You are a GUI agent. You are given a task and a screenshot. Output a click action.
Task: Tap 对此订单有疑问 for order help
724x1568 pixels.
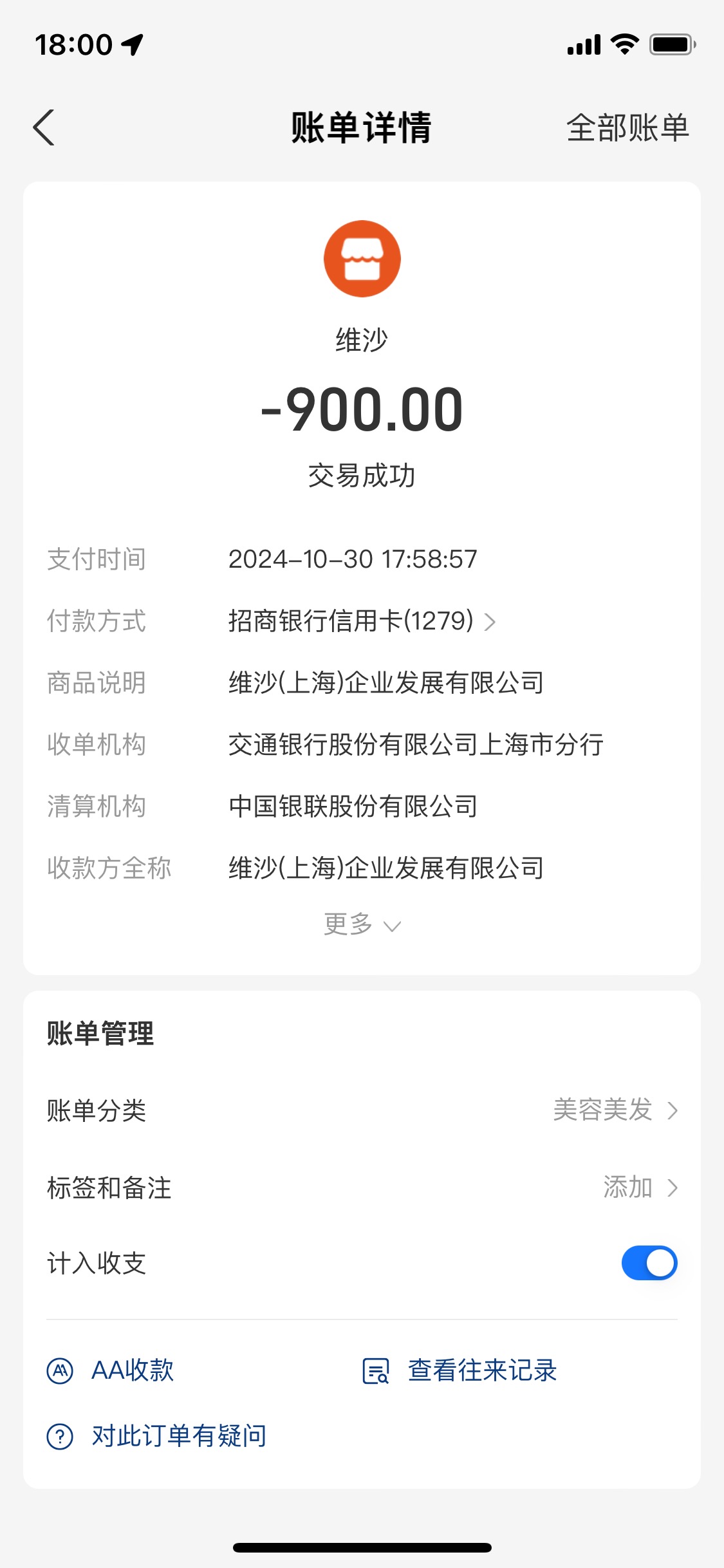[157, 1436]
